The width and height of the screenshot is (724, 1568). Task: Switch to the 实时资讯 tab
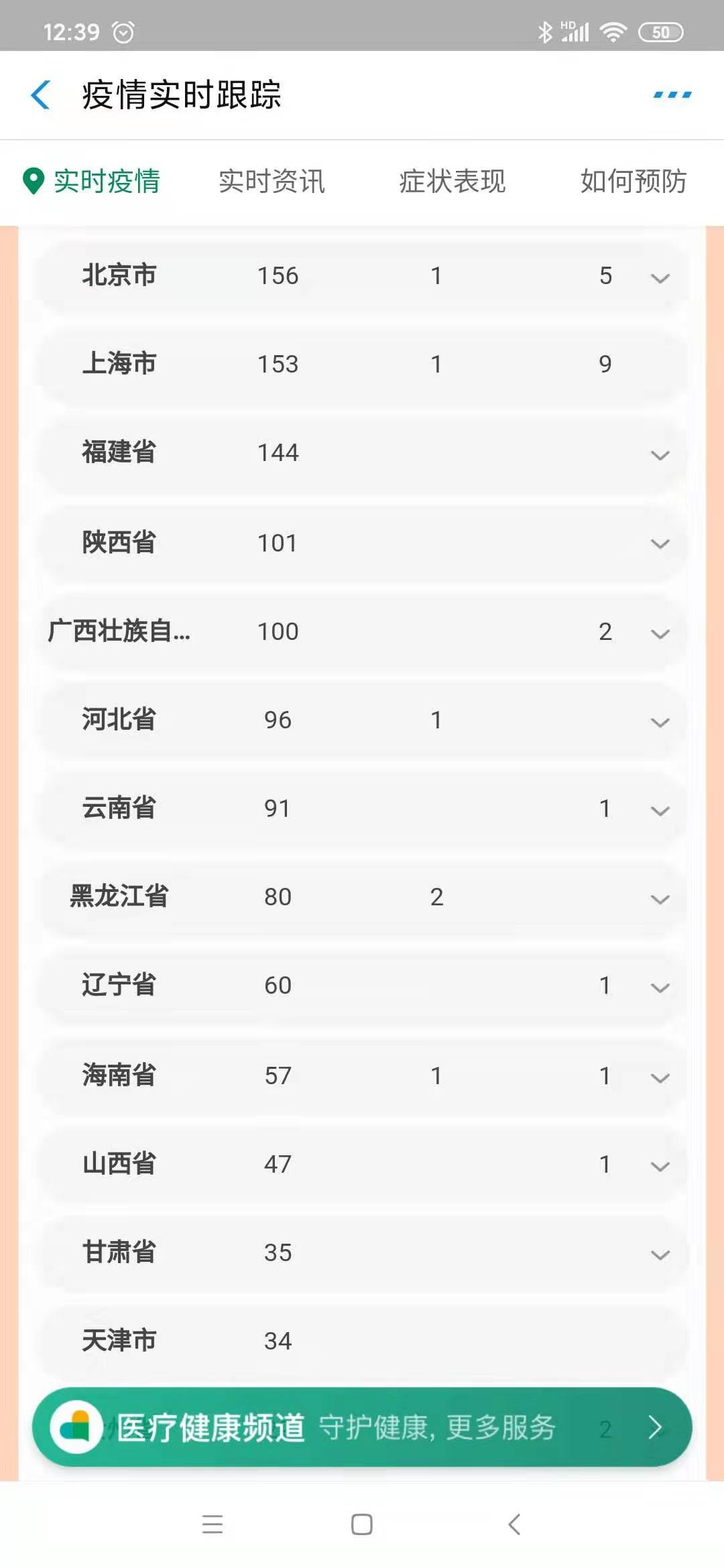(x=271, y=182)
